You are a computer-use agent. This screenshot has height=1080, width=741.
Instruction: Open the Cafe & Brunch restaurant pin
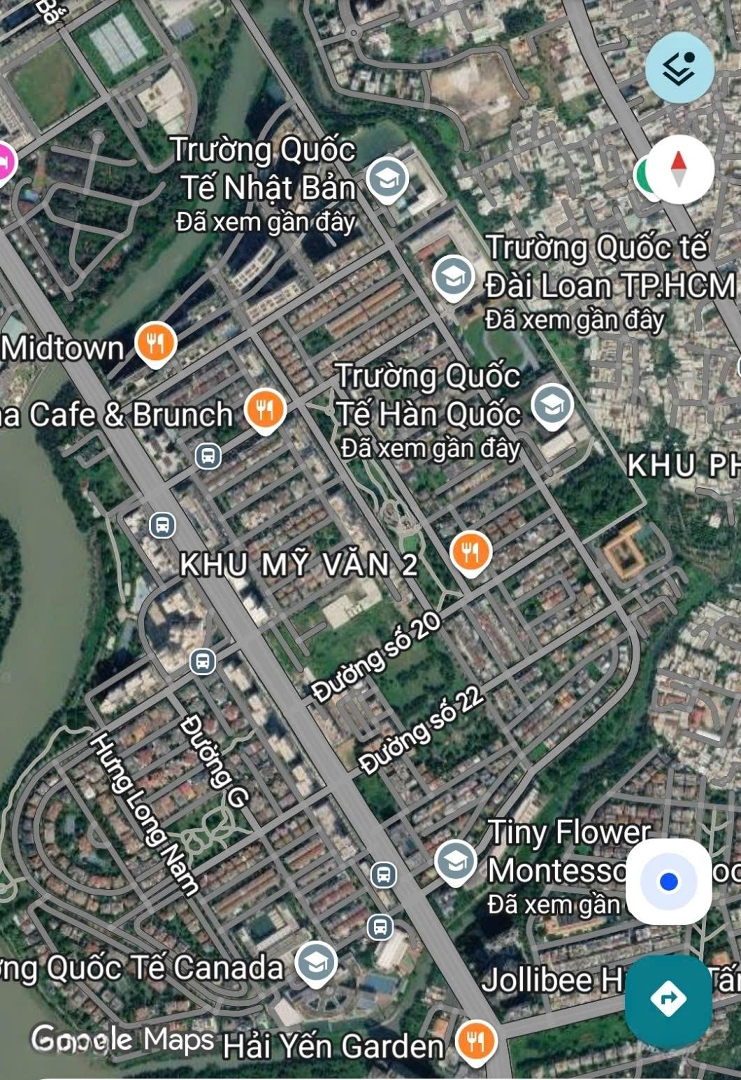pyautogui.click(x=264, y=410)
